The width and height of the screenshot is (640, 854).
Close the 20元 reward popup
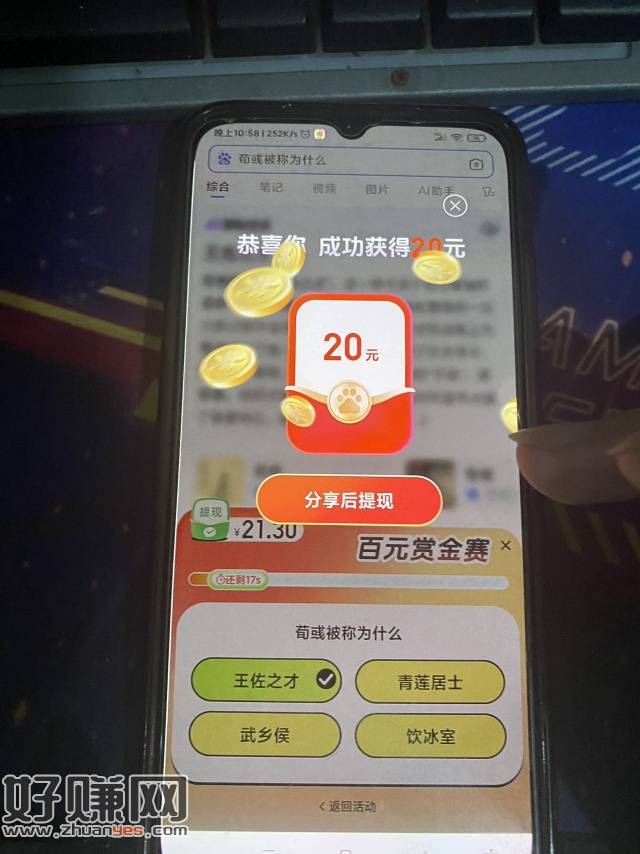455,206
